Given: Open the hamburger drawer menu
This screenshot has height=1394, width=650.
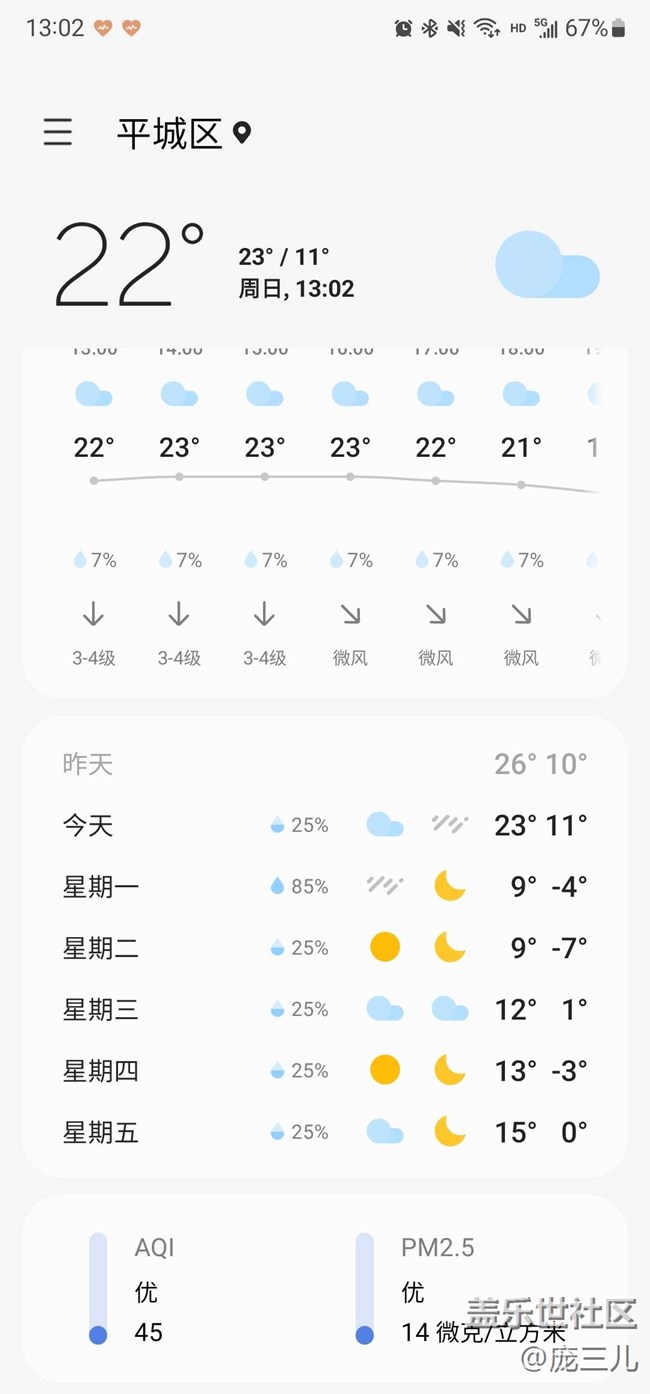Looking at the screenshot, I should pos(58,132).
